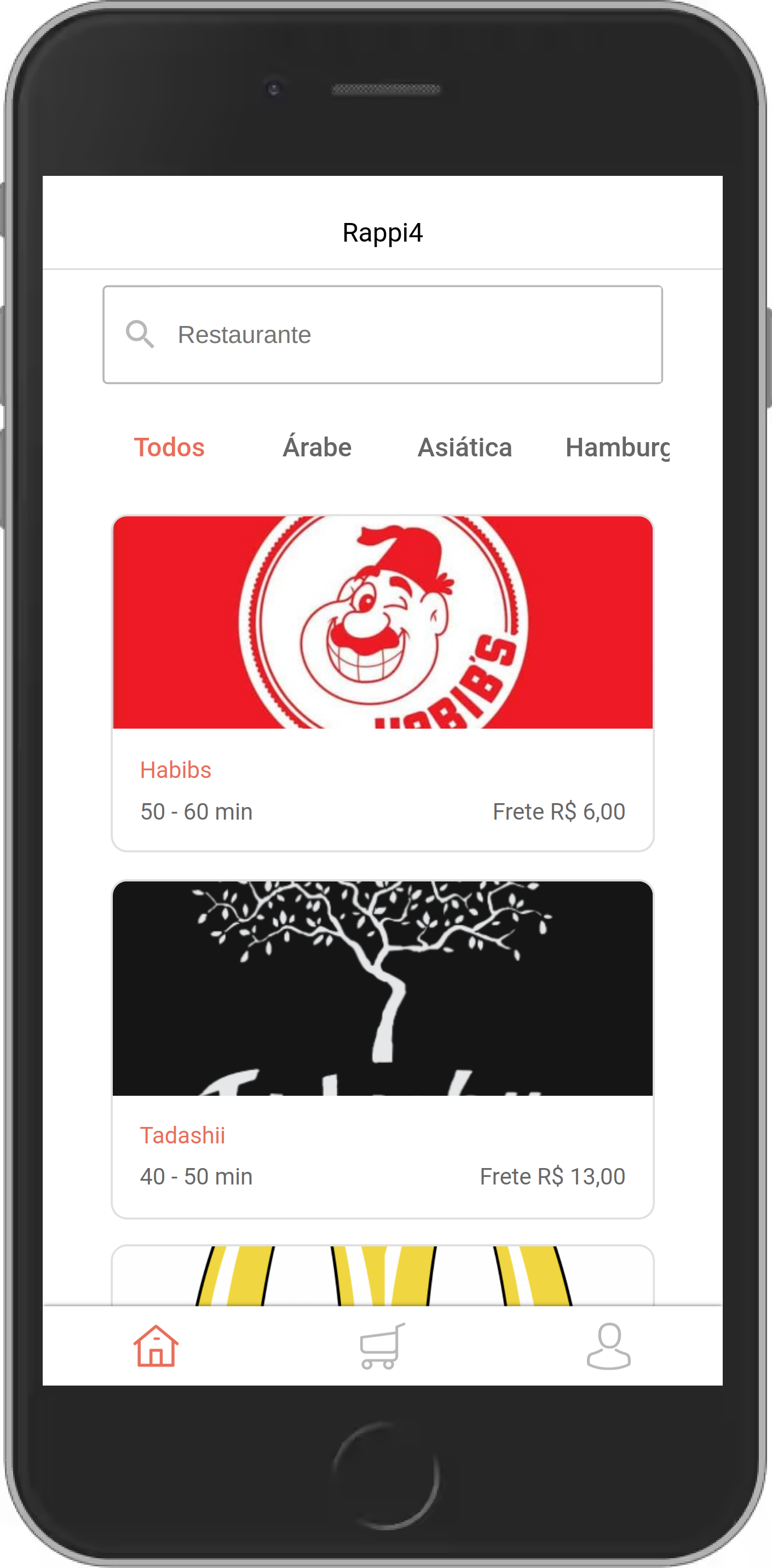Choose the Hamburguer category tab
772x1568 pixels.
coord(617,448)
